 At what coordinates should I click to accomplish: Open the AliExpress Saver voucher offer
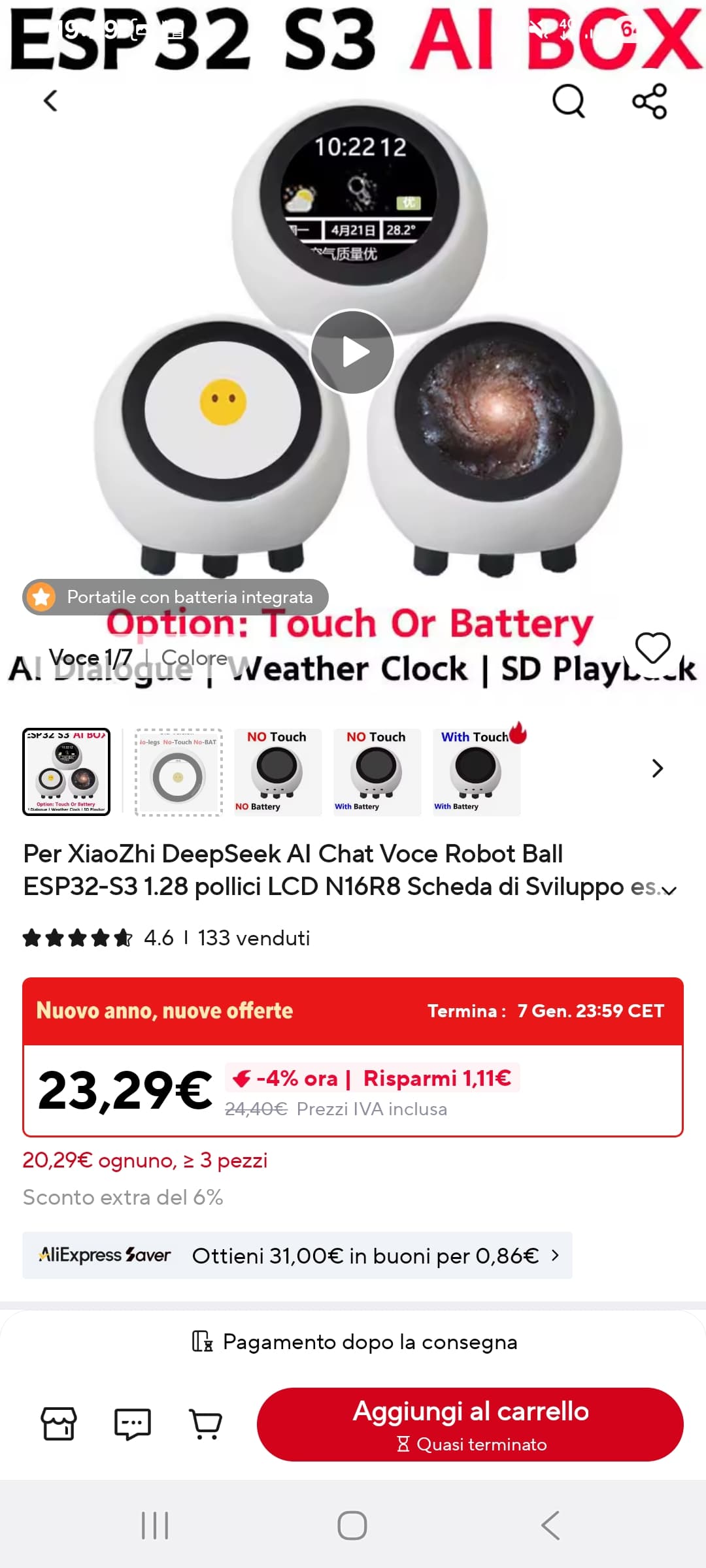(x=297, y=1255)
